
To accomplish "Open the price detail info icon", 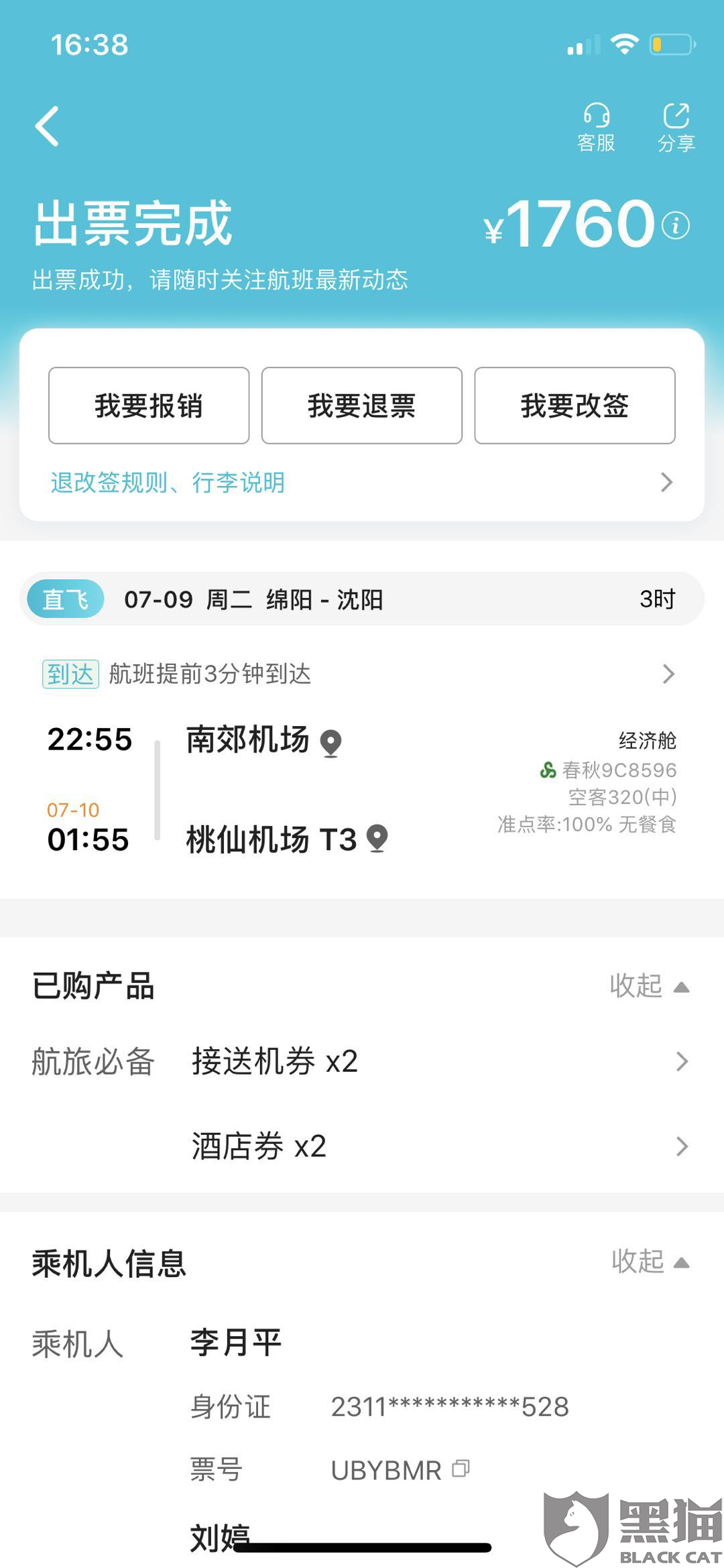I will pos(676,225).
